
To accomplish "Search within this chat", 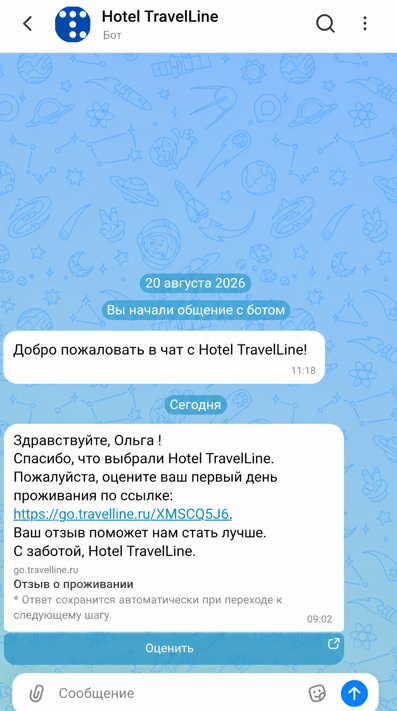I will (325, 24).
